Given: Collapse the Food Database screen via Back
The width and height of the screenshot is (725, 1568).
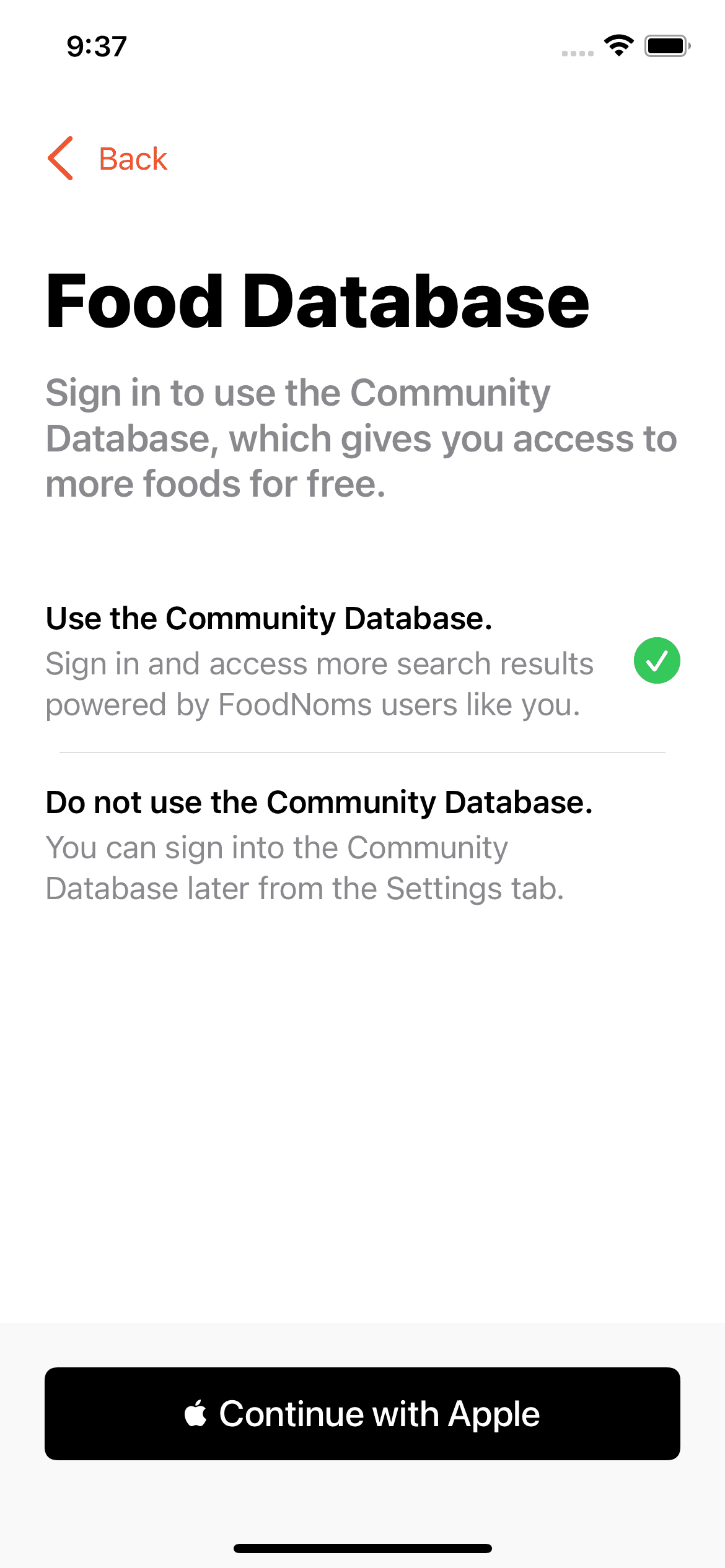Looking at the screenshot, I should point(105,159).
